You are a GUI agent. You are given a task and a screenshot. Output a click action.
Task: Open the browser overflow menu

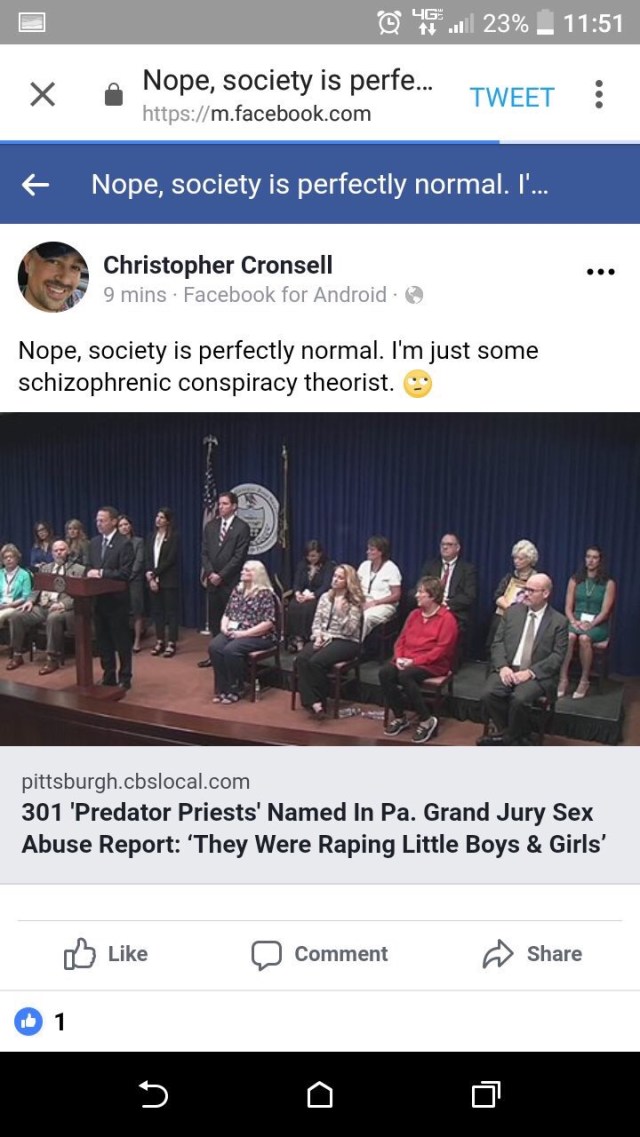(598, 95)
